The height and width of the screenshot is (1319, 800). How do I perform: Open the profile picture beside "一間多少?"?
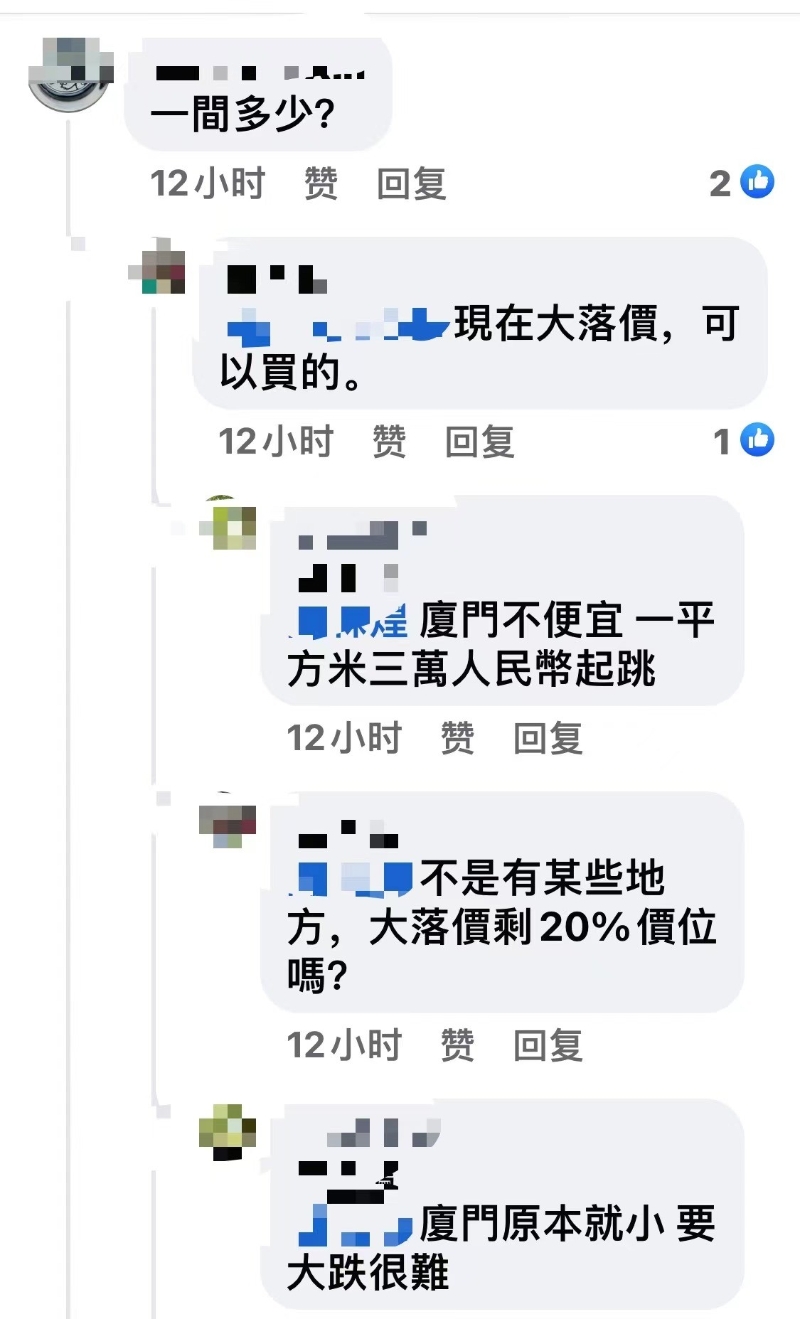coord(68,75)
